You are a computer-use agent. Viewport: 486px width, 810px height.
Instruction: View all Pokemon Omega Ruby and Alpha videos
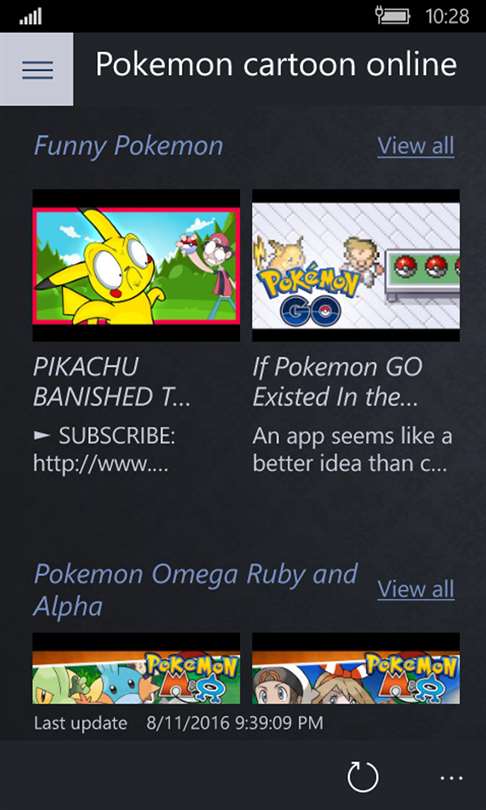click(416, 589)
